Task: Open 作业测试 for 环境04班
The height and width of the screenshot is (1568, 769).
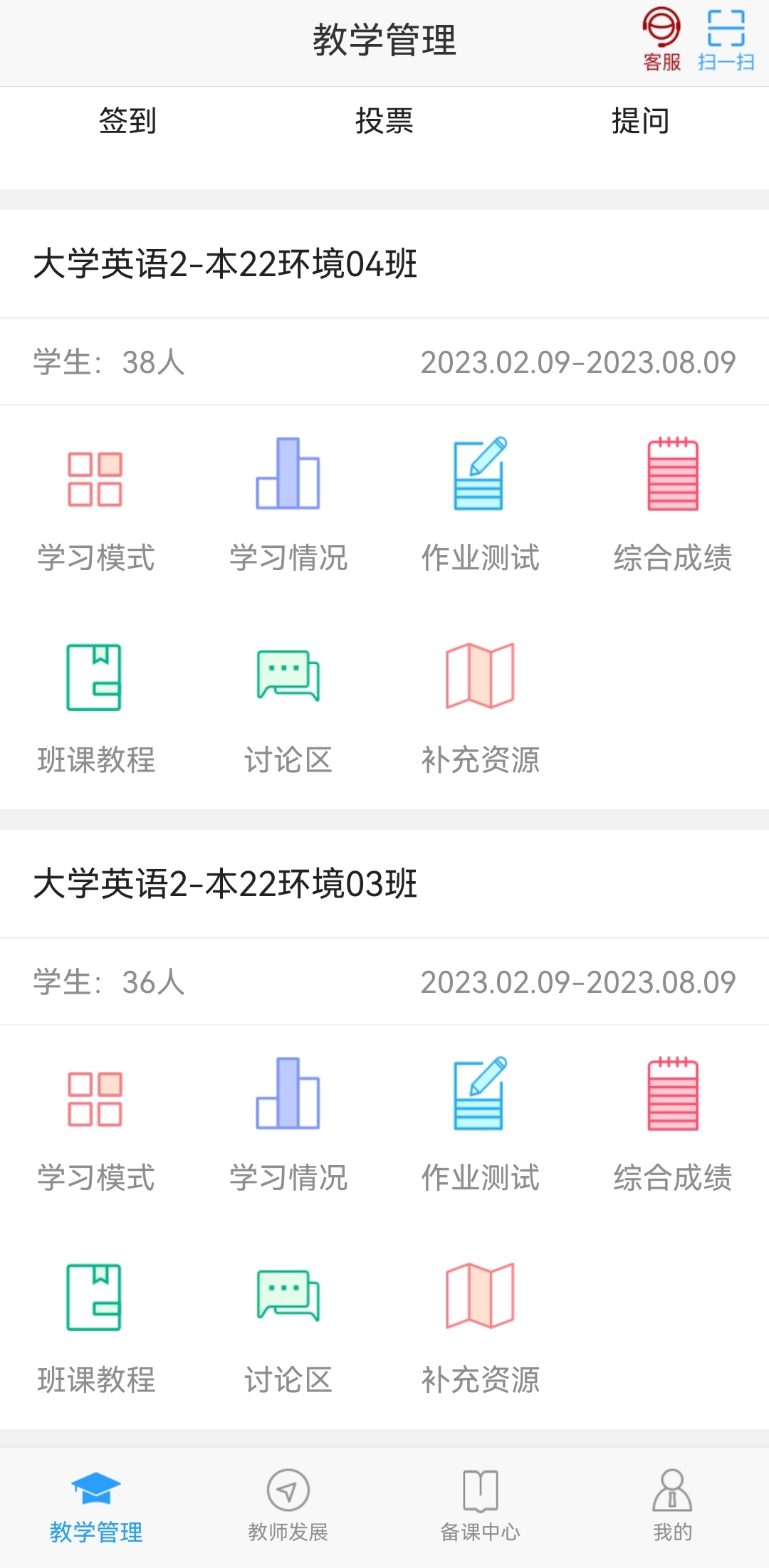Action: [480, 504]
